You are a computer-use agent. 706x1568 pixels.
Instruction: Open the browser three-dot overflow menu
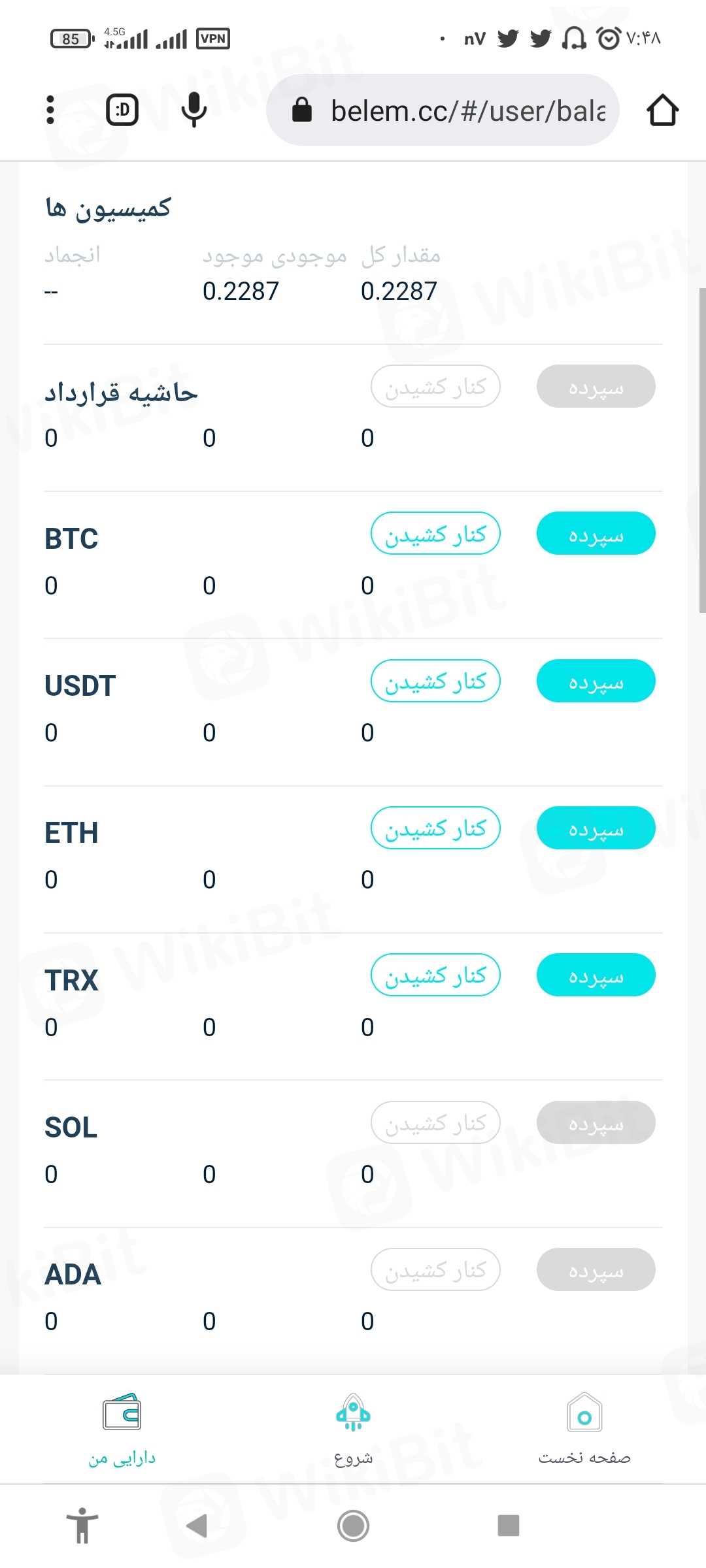(50, 110)
